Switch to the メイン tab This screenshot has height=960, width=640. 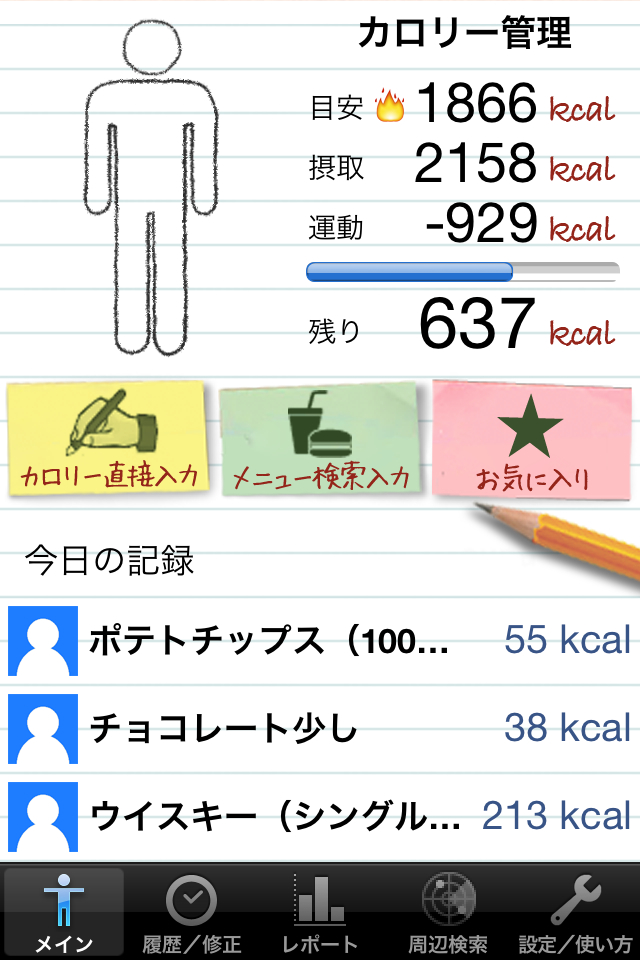pyautogui.click(x=64, y=912)
